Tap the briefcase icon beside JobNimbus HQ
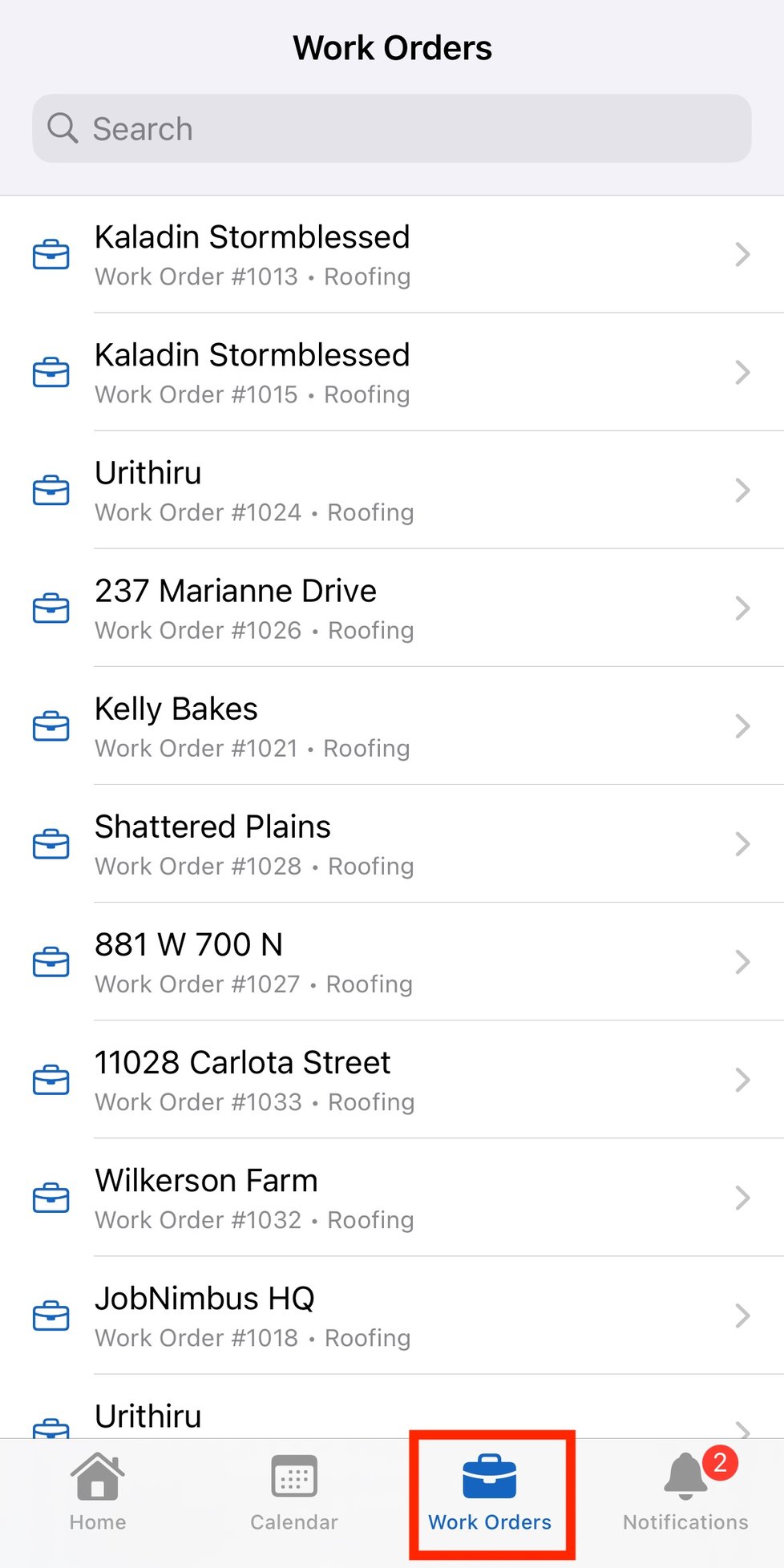Image resolution: width=784 pixels, height=1568 pixels. [x=51, y=1315]
